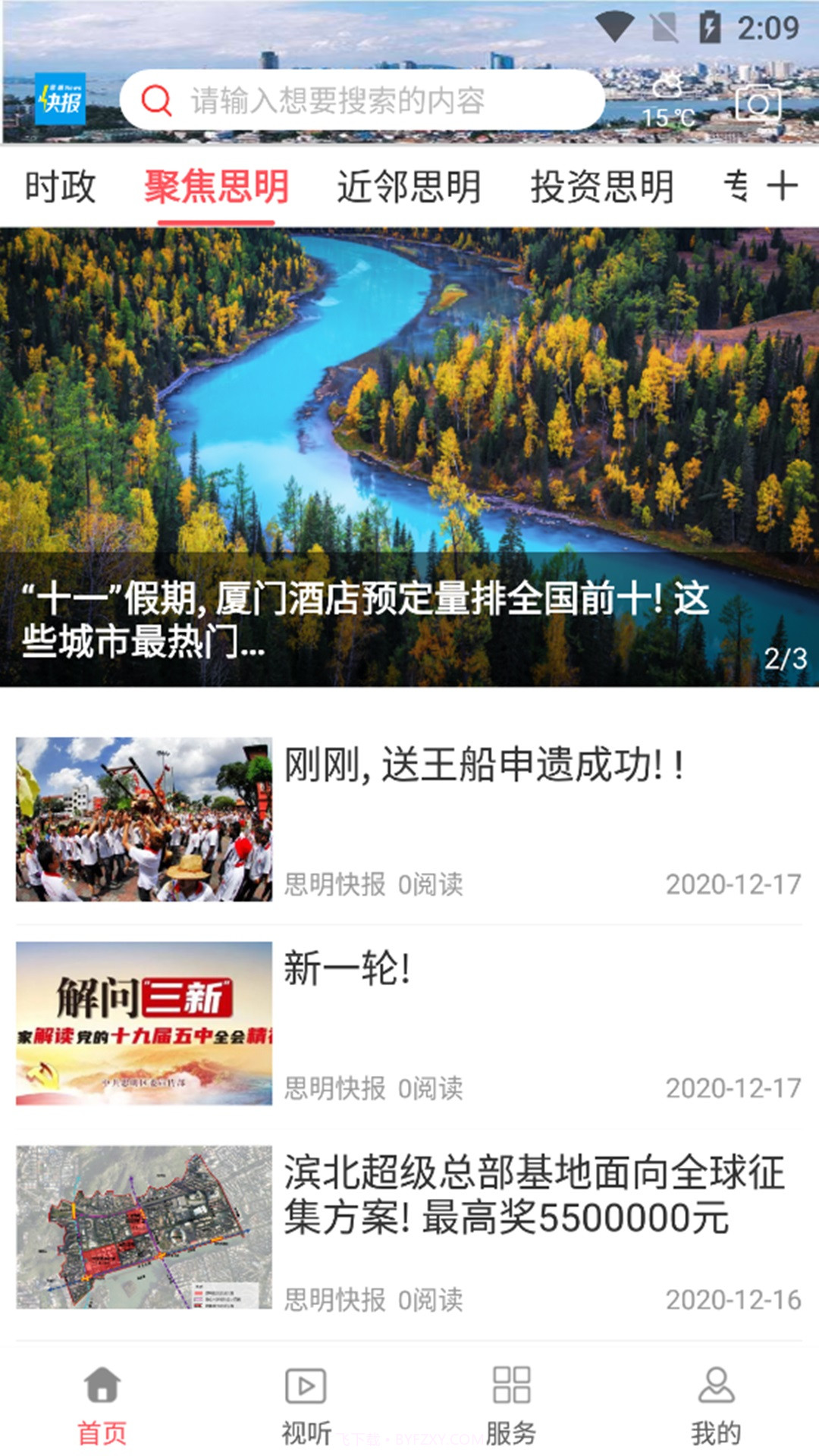Expand the partially hidden 专 channel
819x1456 pixels.
[737, 184]
